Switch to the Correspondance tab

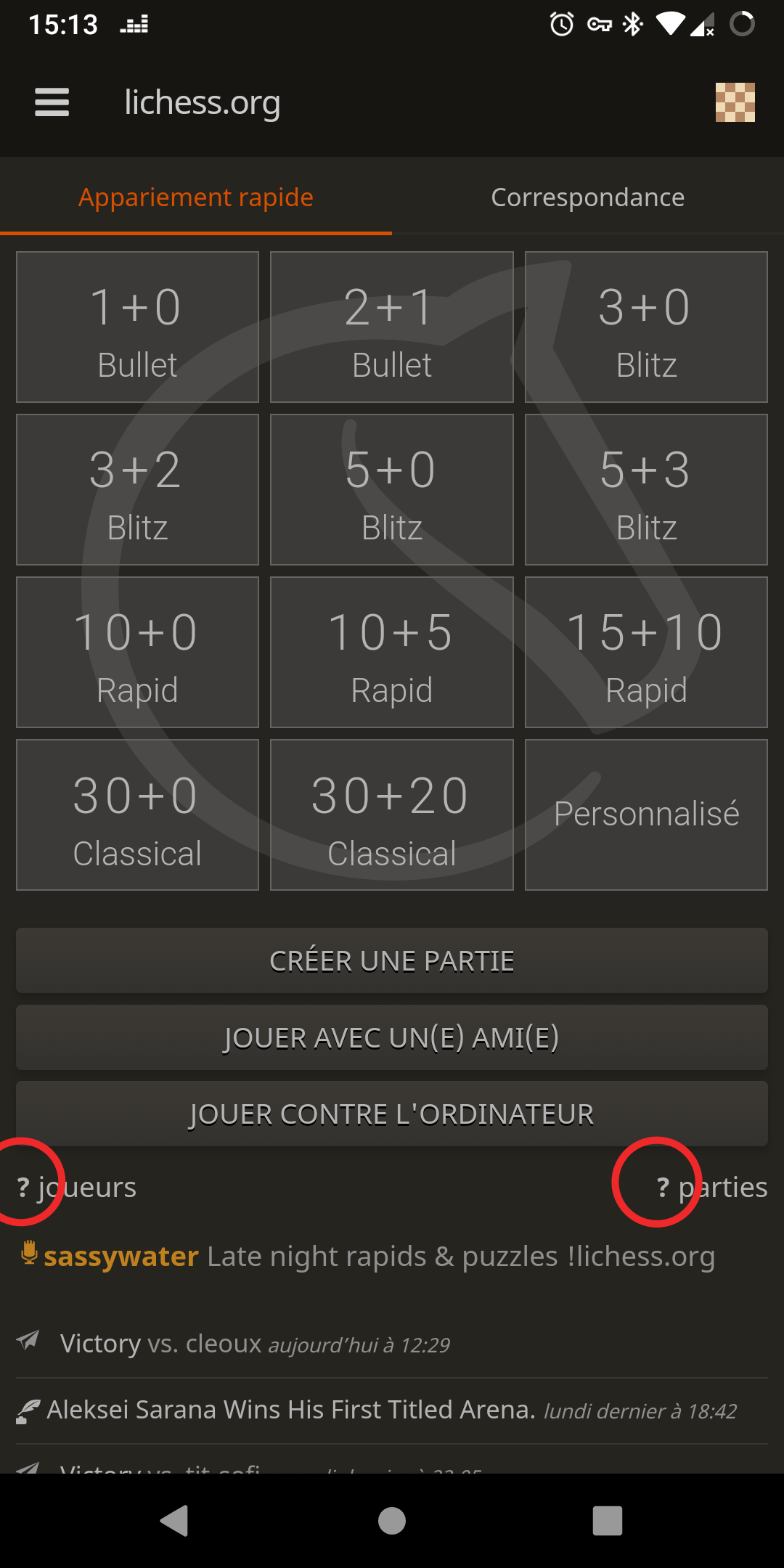[x=588, y=197]
